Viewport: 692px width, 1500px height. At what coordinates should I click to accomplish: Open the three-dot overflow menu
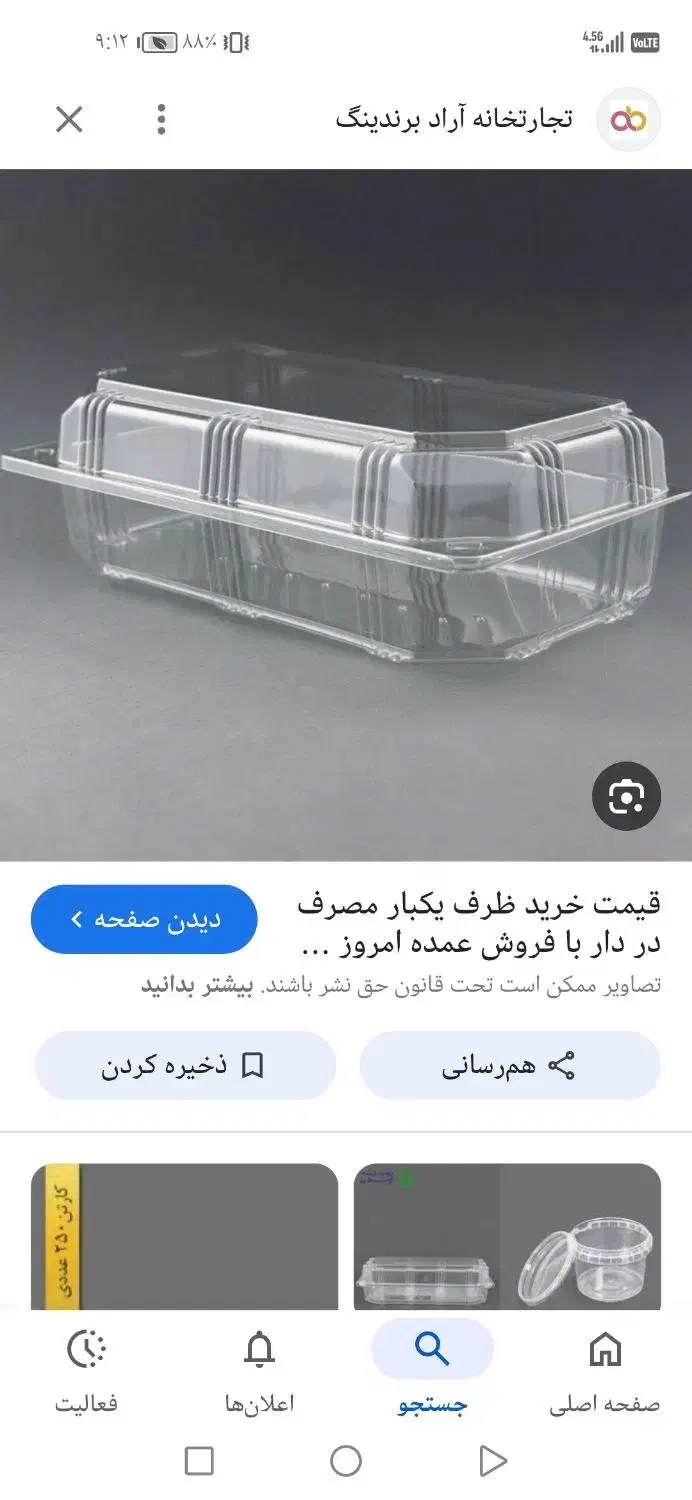coord(161,120)
